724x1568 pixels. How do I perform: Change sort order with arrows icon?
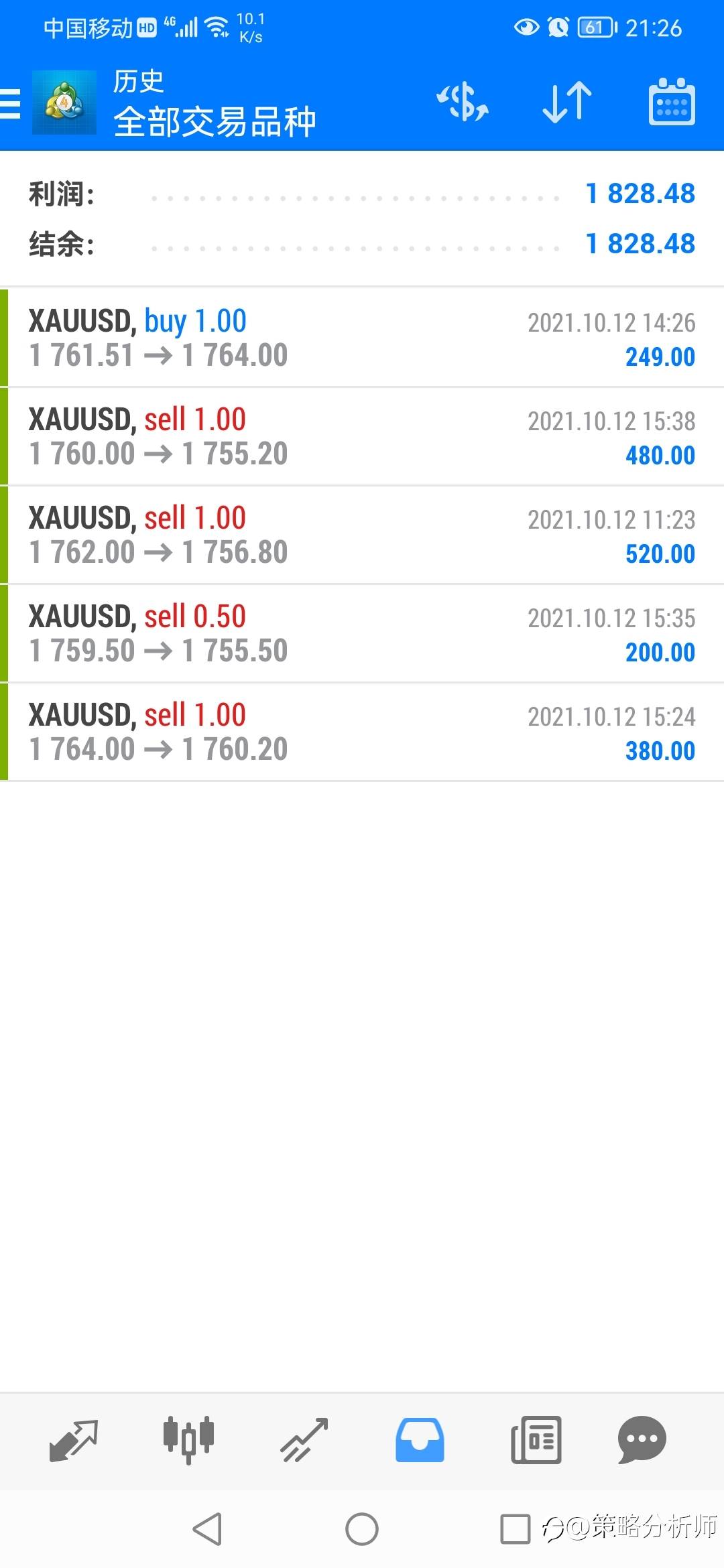[x=567, y=103]
